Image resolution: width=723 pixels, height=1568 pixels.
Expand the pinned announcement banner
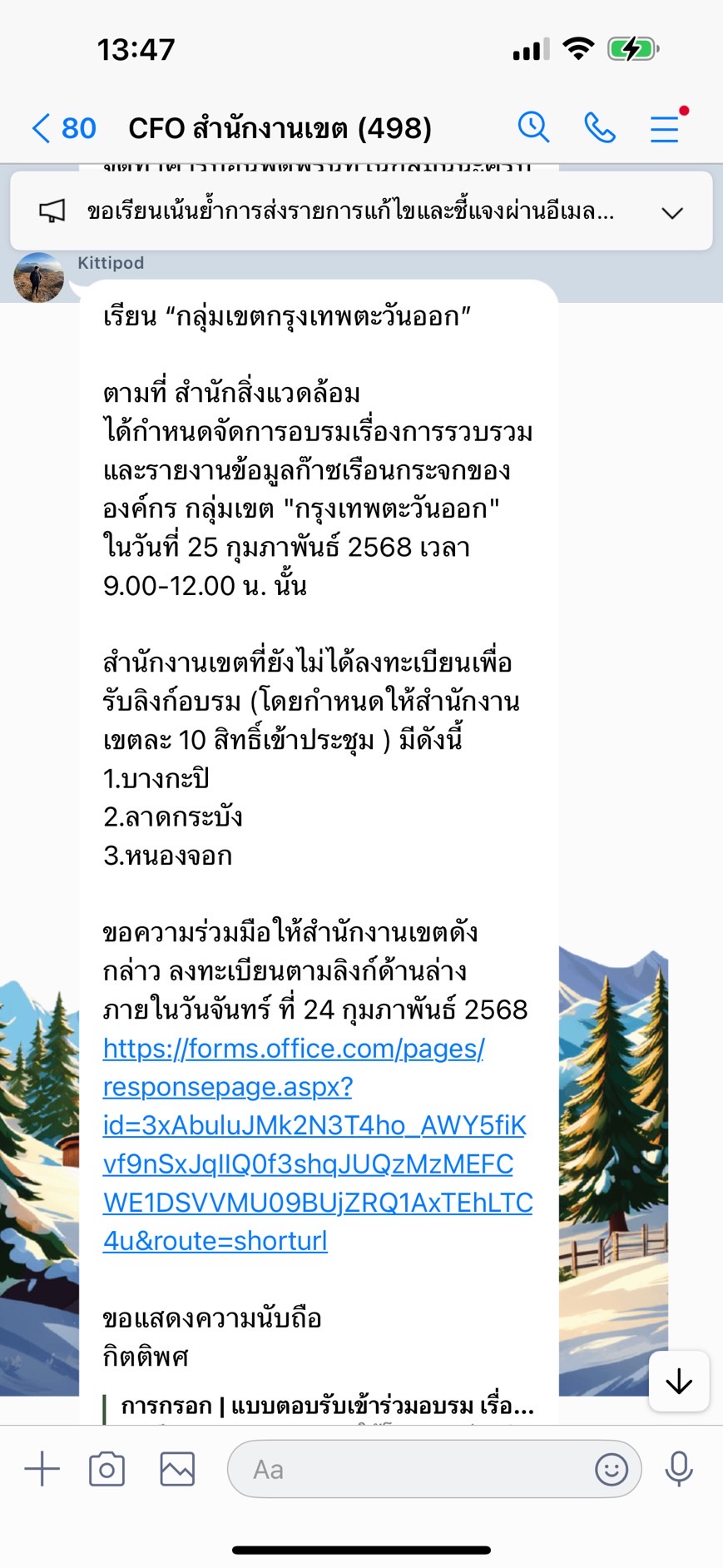click(672, 212)
